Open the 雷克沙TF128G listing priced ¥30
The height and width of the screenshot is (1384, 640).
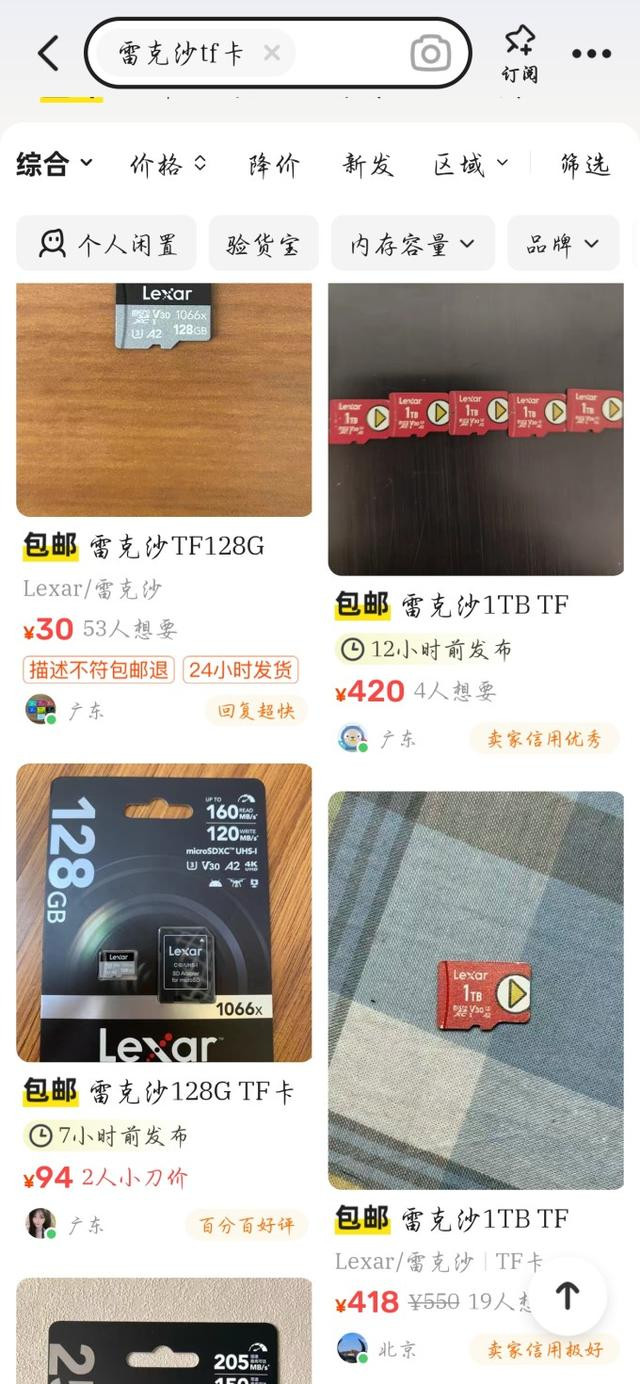point(164,400)
